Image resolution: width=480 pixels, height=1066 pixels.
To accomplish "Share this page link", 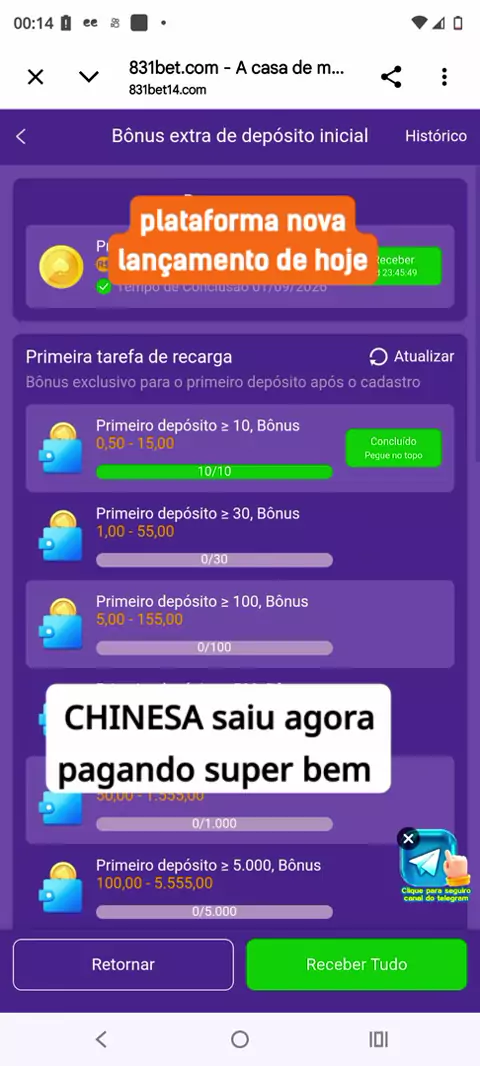I will [391, 77].
